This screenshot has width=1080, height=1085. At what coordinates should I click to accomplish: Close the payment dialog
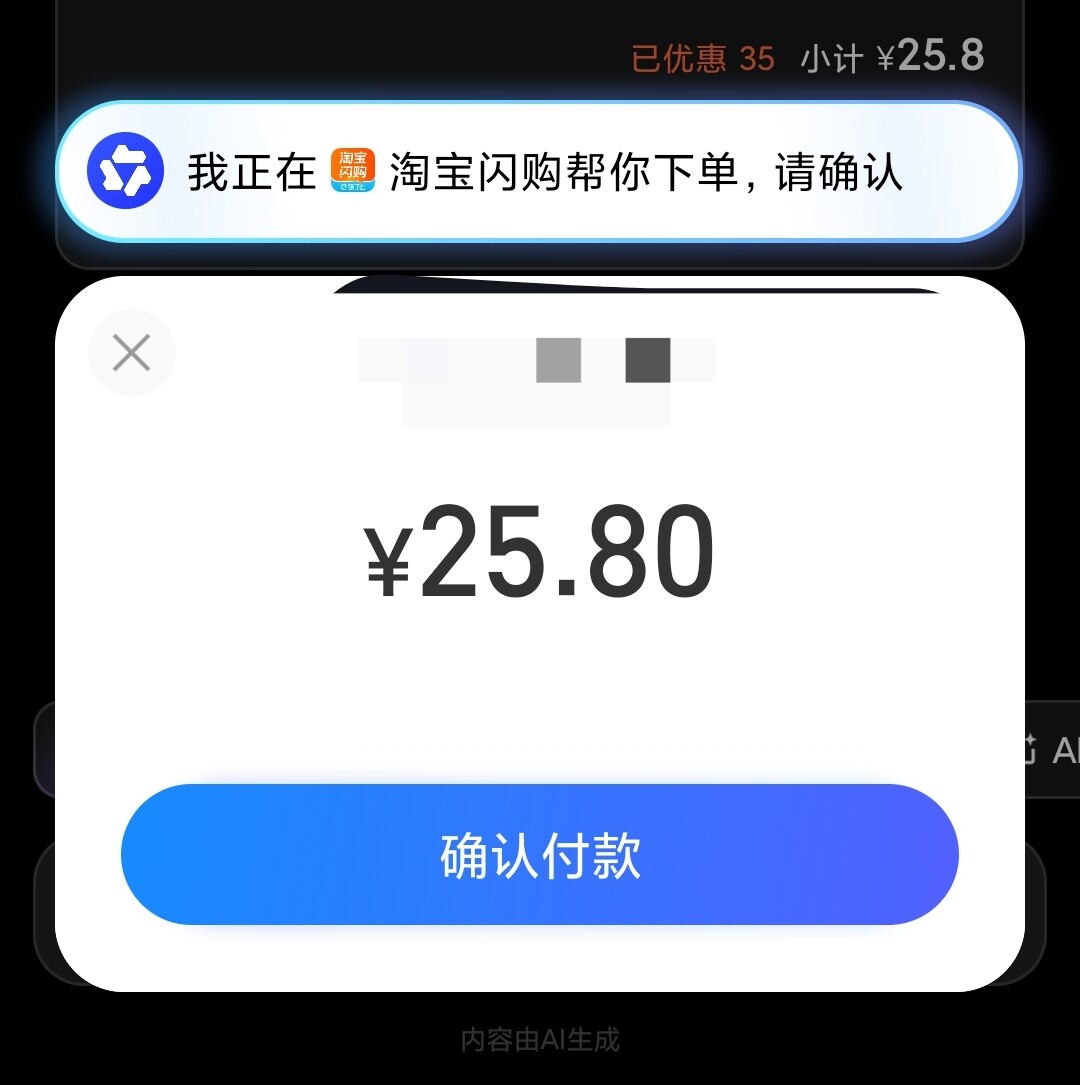(131, 353)
